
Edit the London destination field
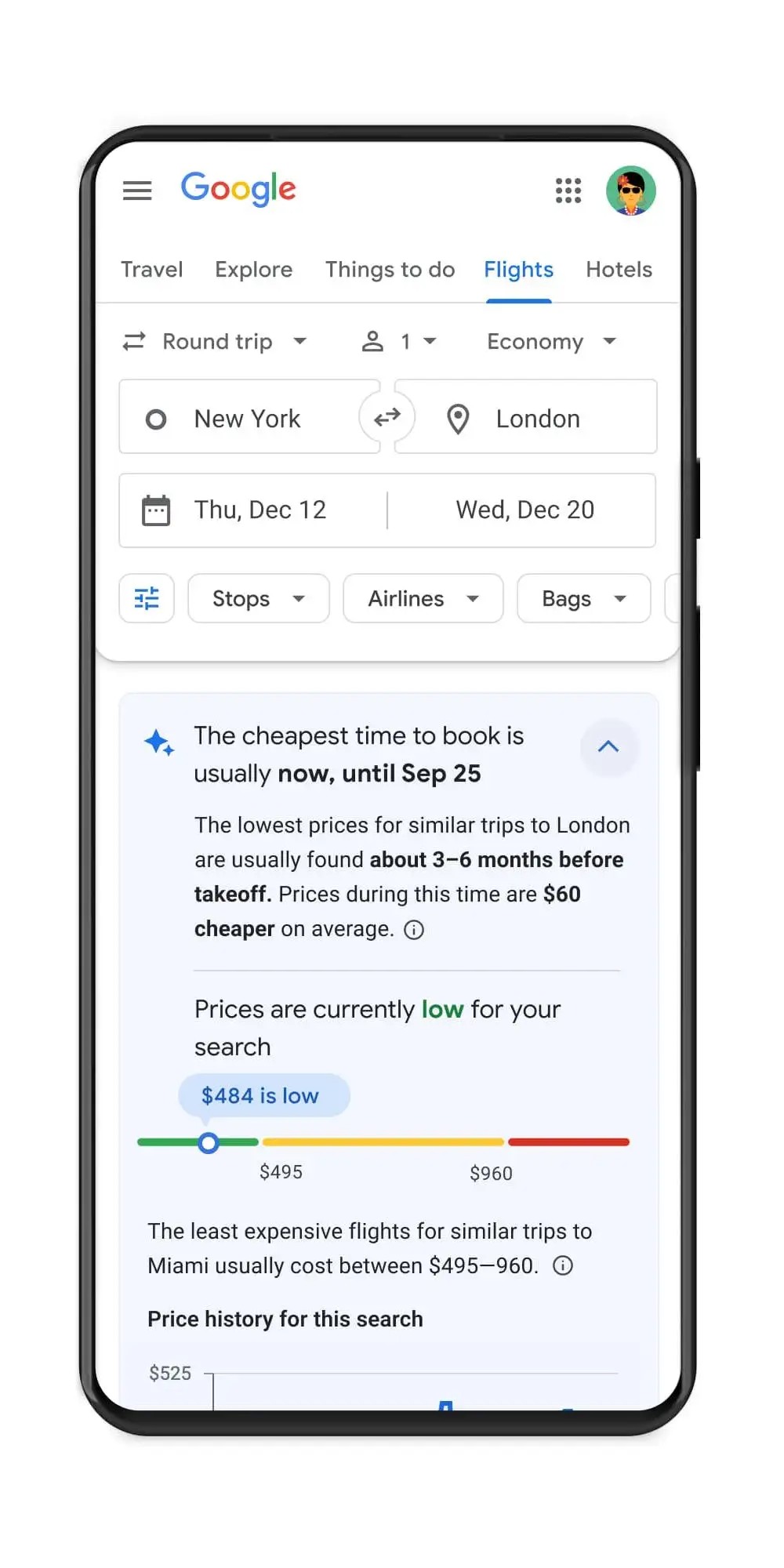click(526, 417)
